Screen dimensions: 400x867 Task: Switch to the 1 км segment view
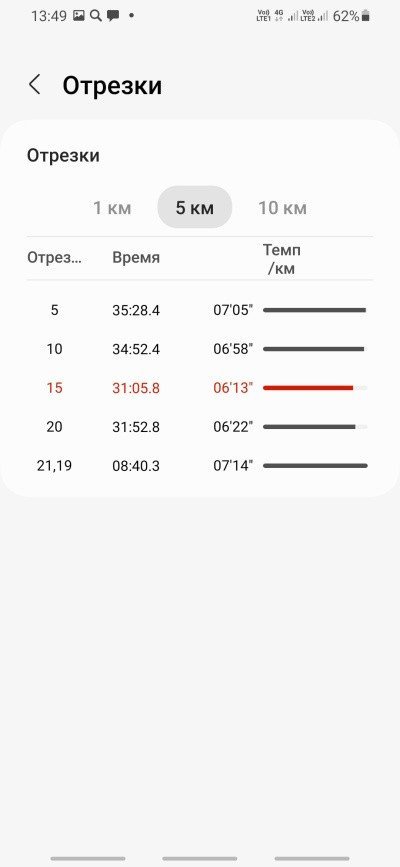(x=112, y=208)
